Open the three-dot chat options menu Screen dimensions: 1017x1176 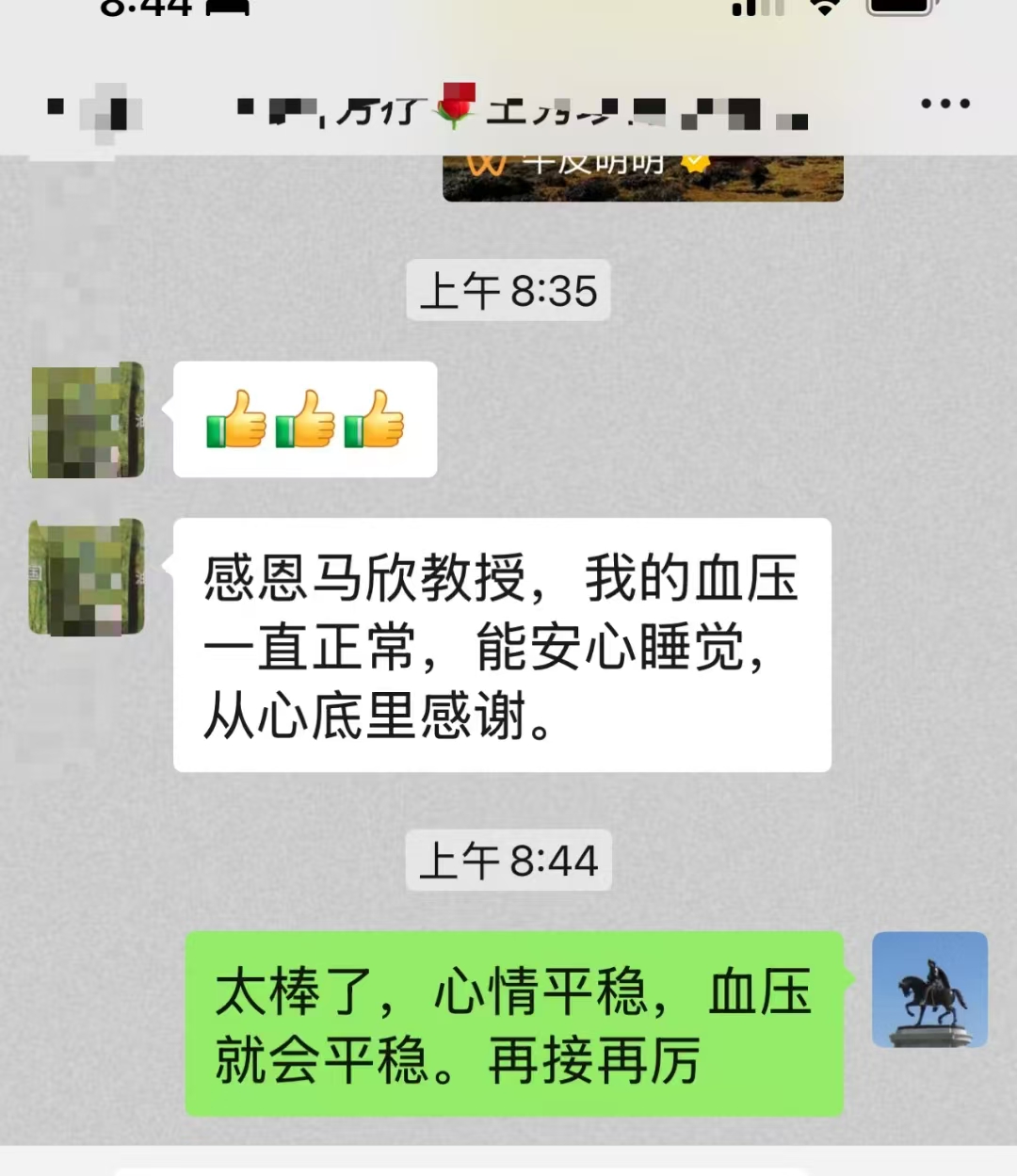click(x=944, y=105)
